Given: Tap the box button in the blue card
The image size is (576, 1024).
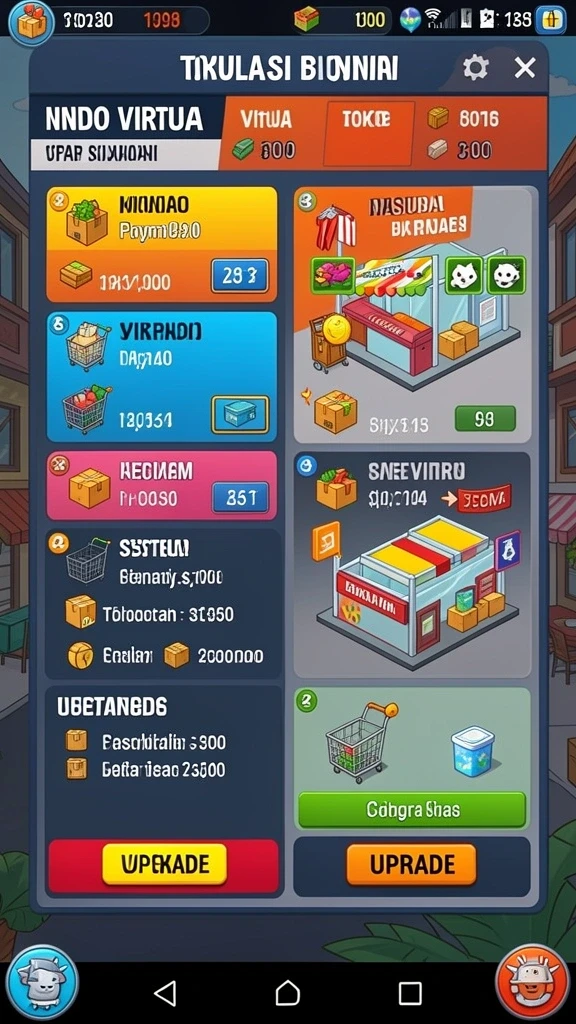Looking at the screenshot, I should (x=240, y=414).
